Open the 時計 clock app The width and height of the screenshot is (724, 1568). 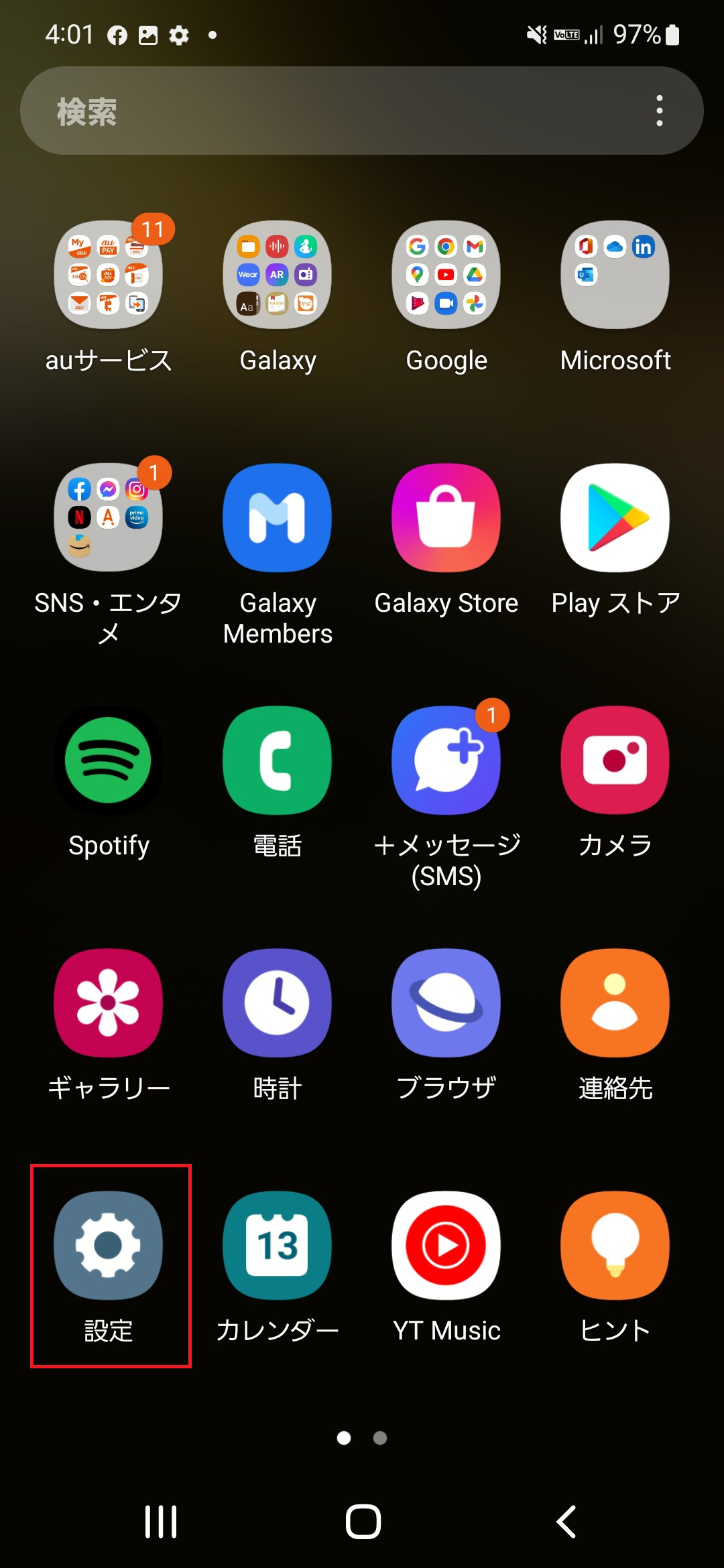coord(277,1002)
